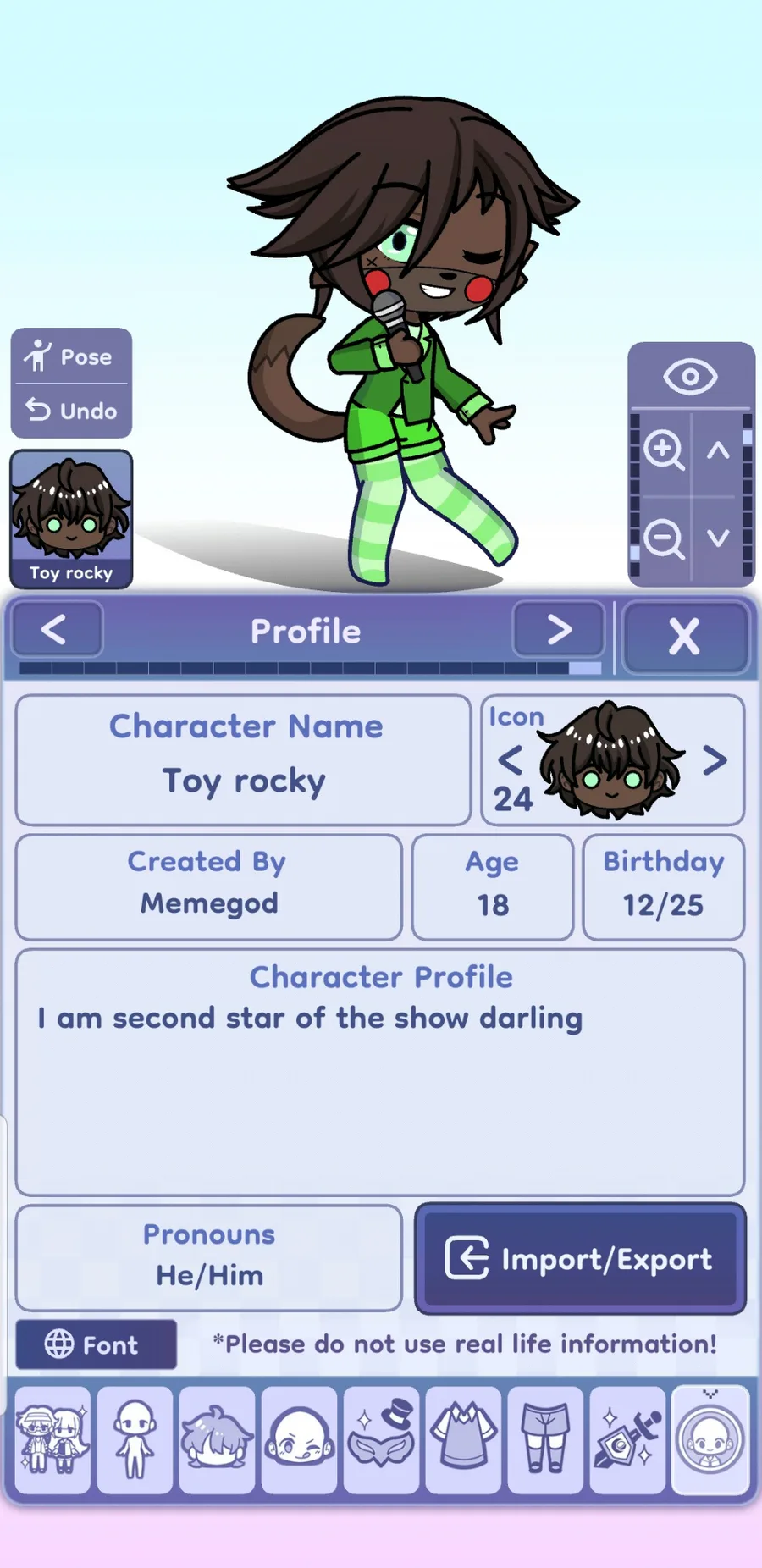Go to the next section after Profile
The image size is (762, 1568).
(558, 630)
